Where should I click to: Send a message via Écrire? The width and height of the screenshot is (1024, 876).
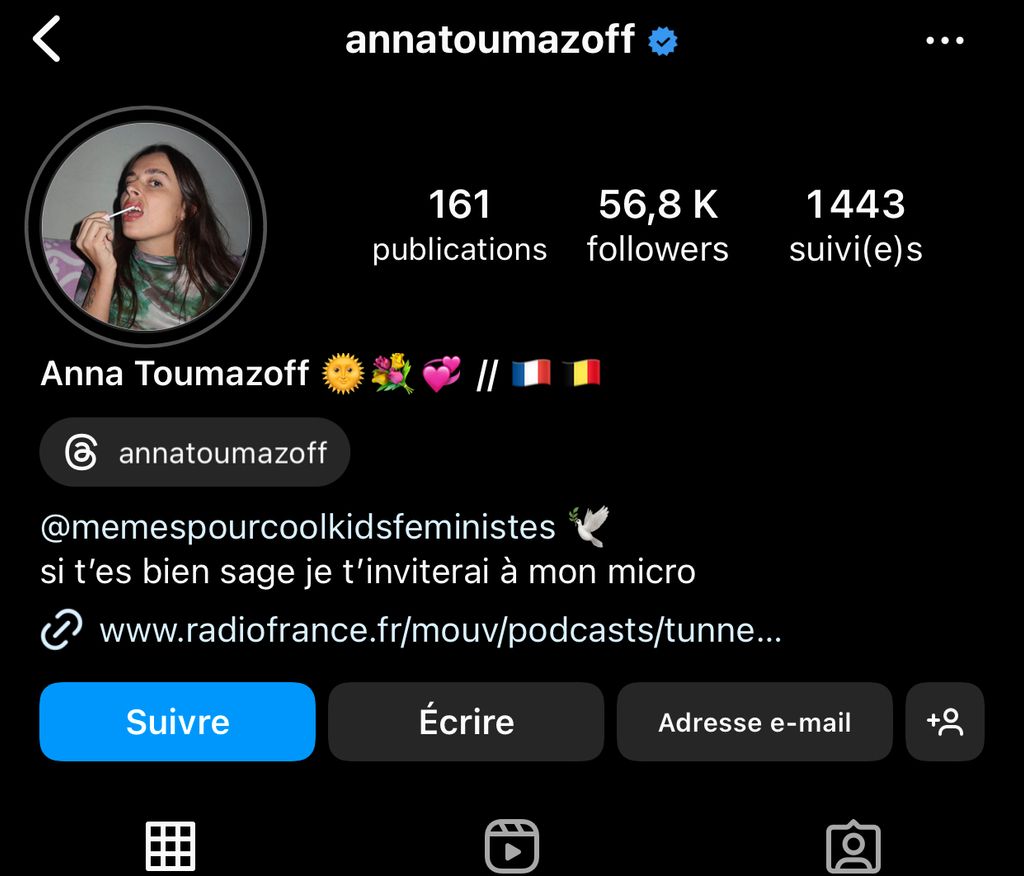tap(466, 722)
